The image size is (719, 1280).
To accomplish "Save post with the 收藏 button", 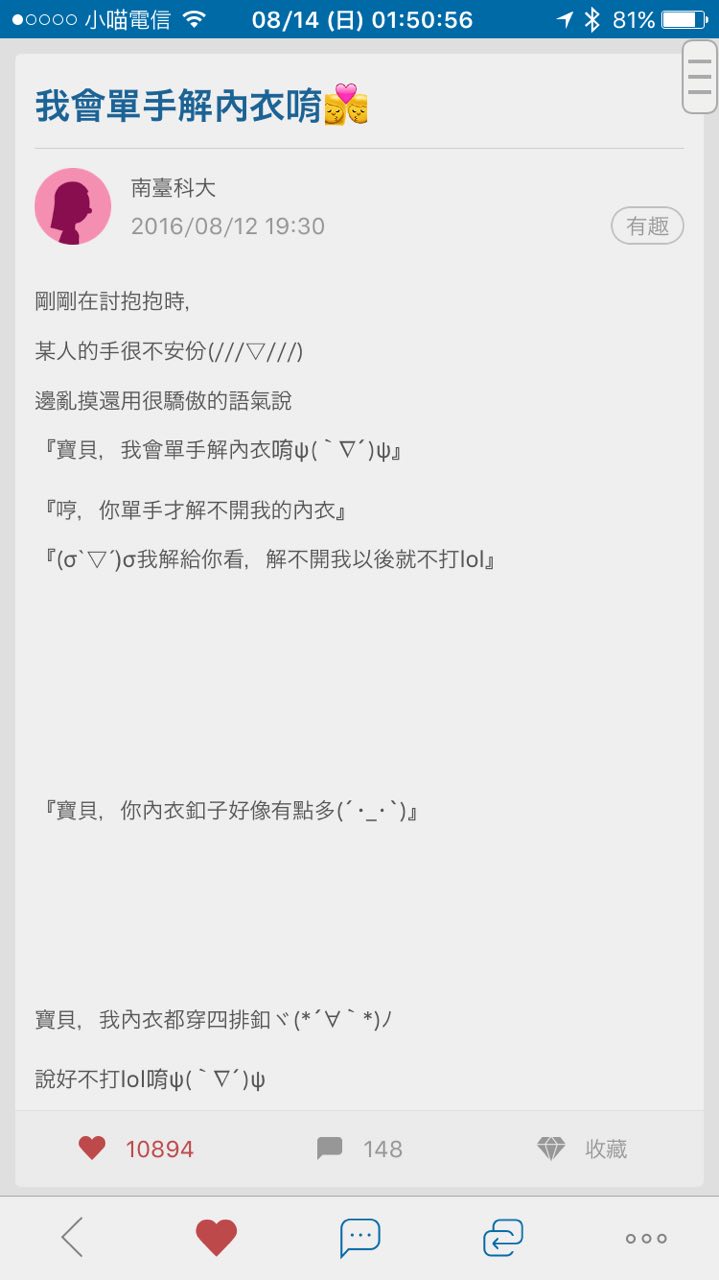I will (583, 1149).
